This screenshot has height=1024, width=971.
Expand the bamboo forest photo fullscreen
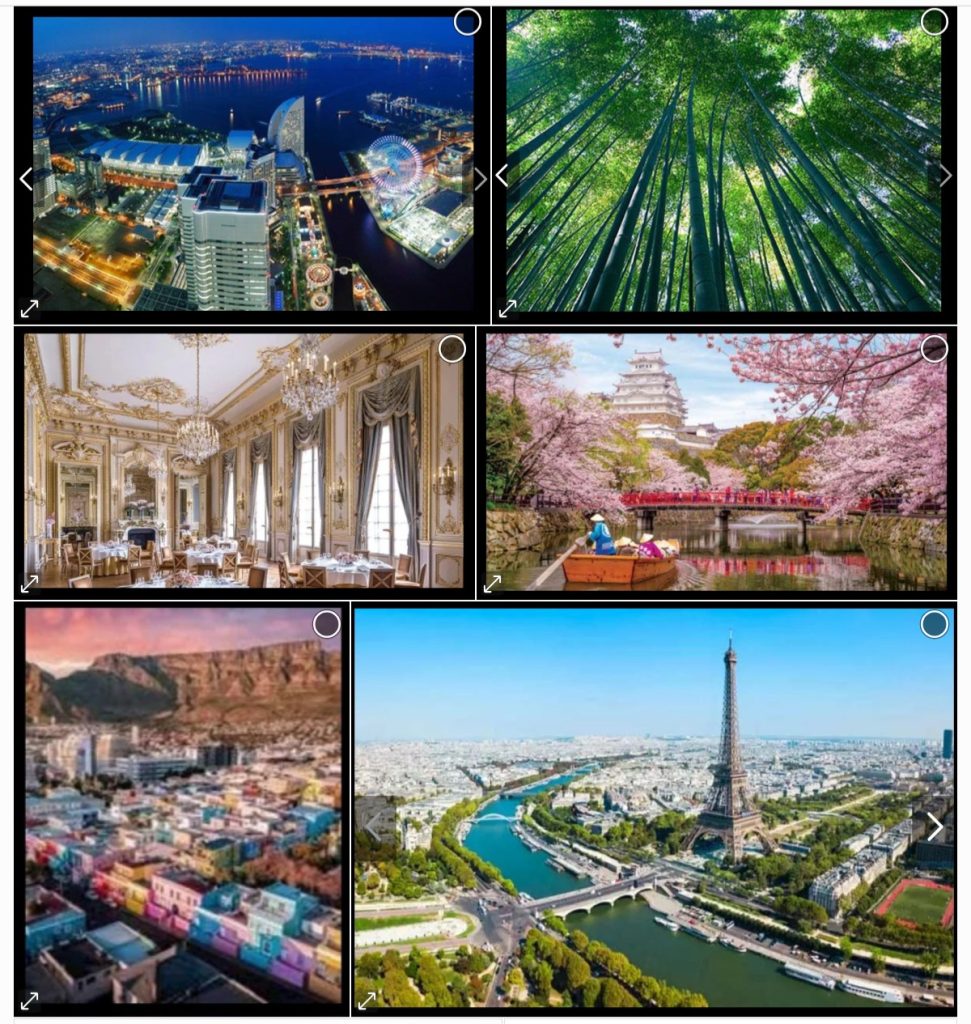tap(508, 309)
